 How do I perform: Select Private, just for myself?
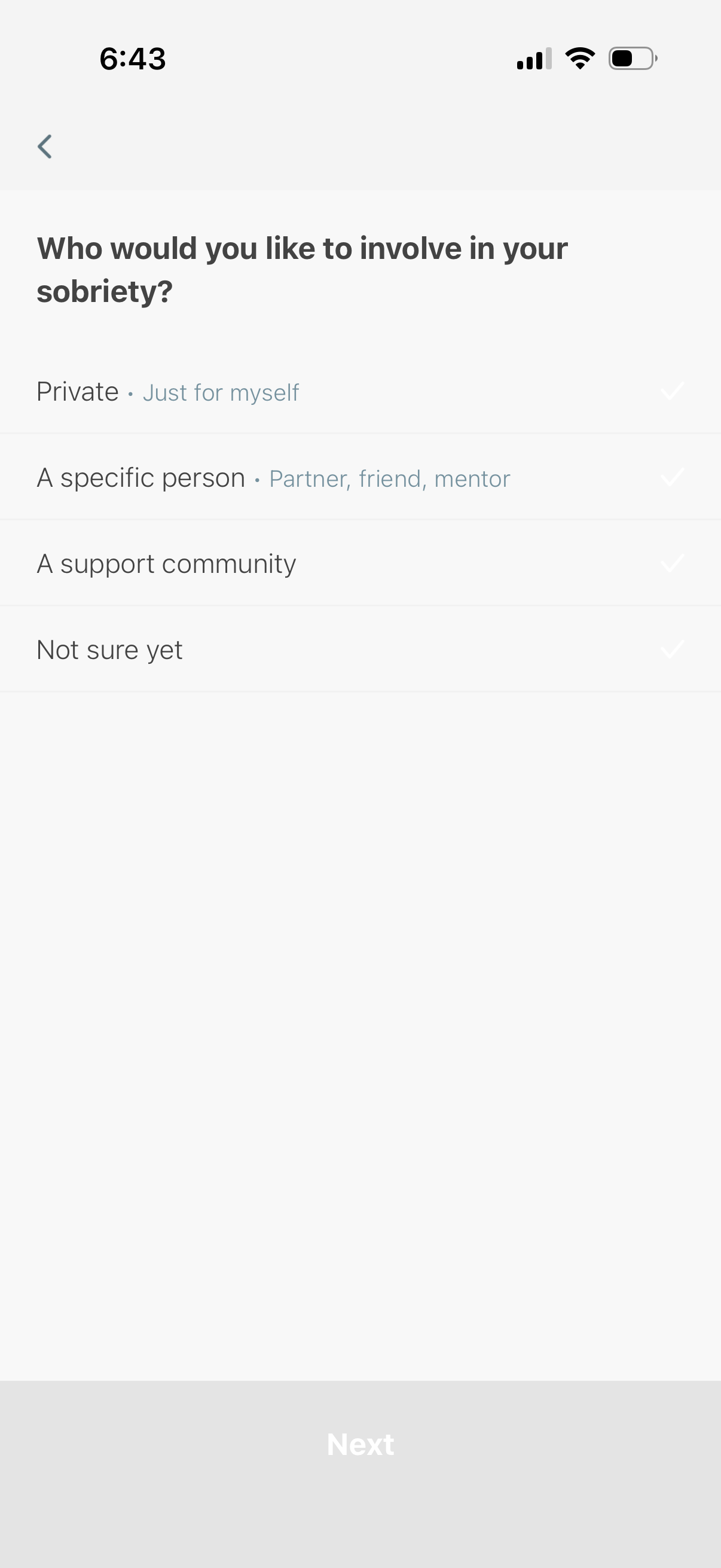coord(359,391)
